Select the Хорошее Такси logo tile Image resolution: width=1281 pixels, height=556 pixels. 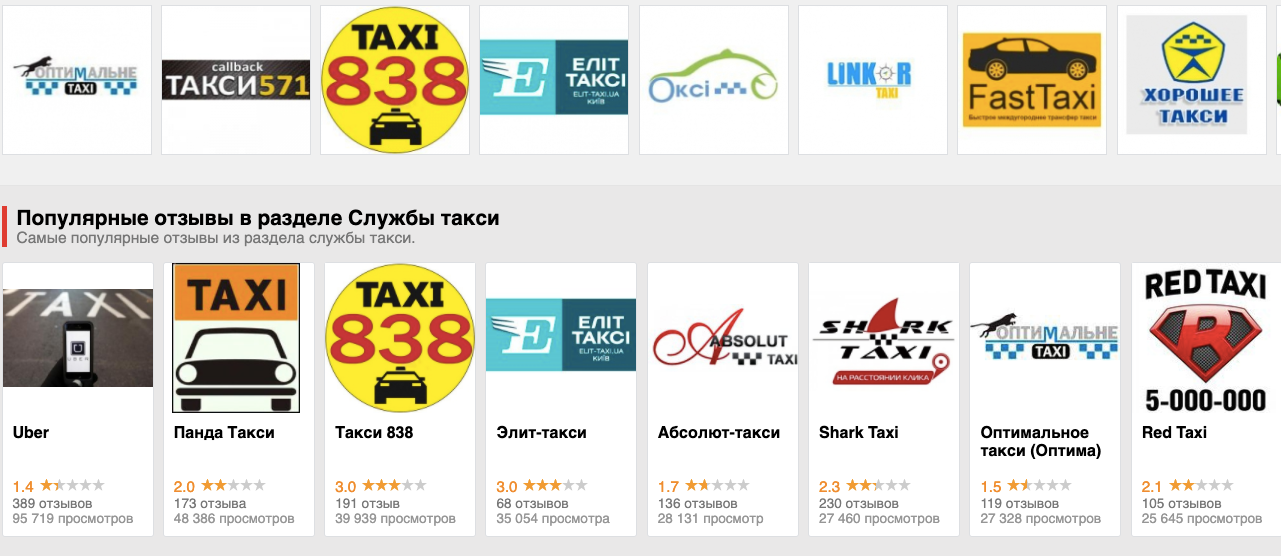click(1191, 80)
